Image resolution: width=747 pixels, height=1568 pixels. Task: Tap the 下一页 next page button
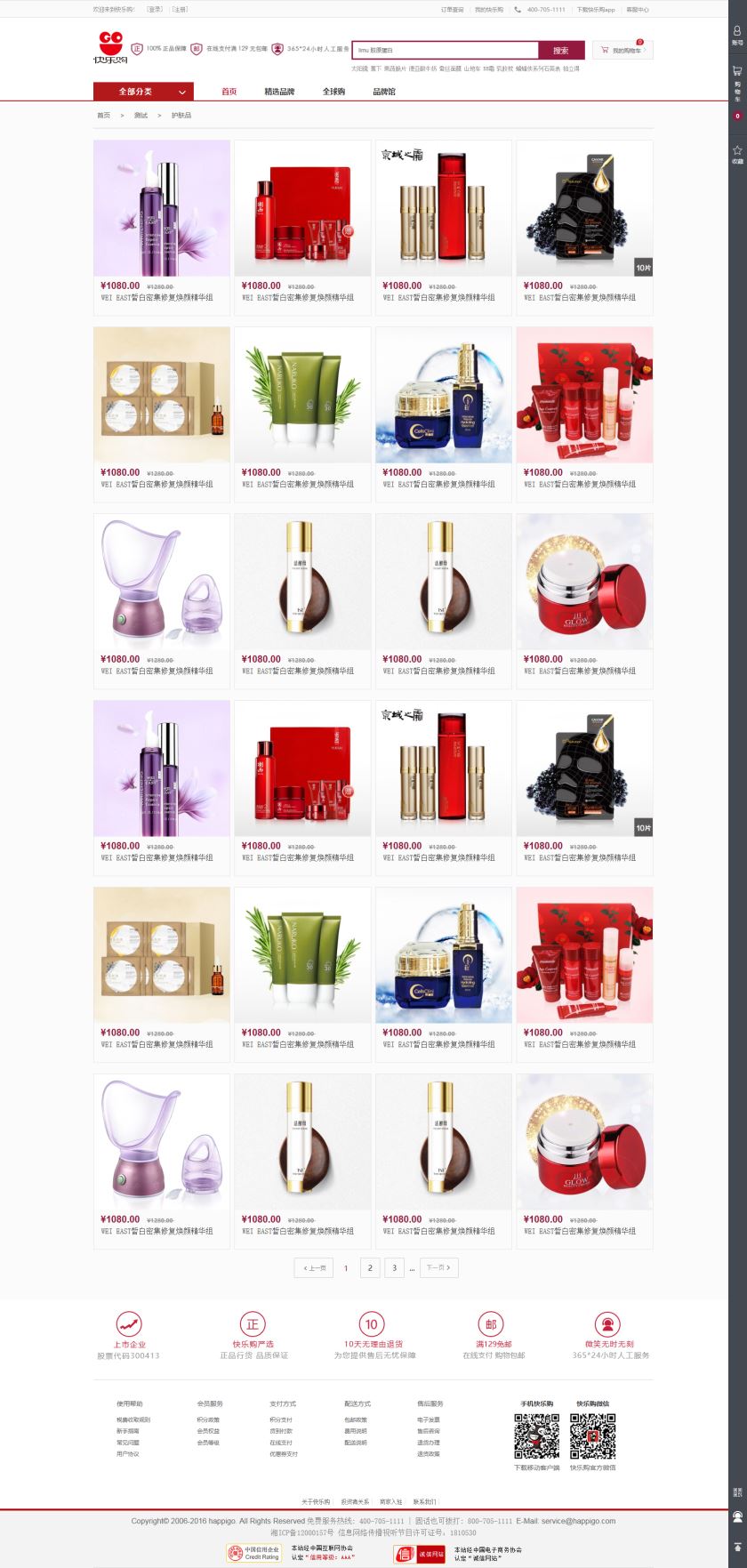[x=438, y=1267]
